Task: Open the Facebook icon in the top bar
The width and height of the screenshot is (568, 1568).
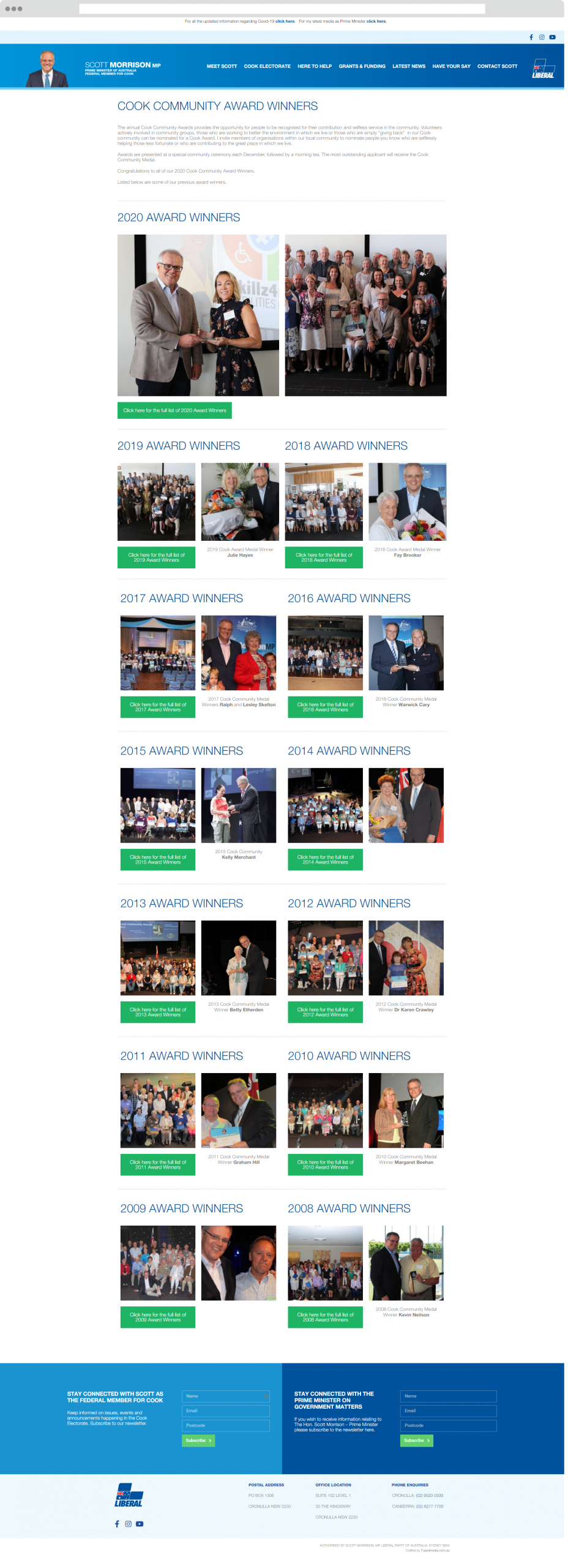Action: point(531,37)
